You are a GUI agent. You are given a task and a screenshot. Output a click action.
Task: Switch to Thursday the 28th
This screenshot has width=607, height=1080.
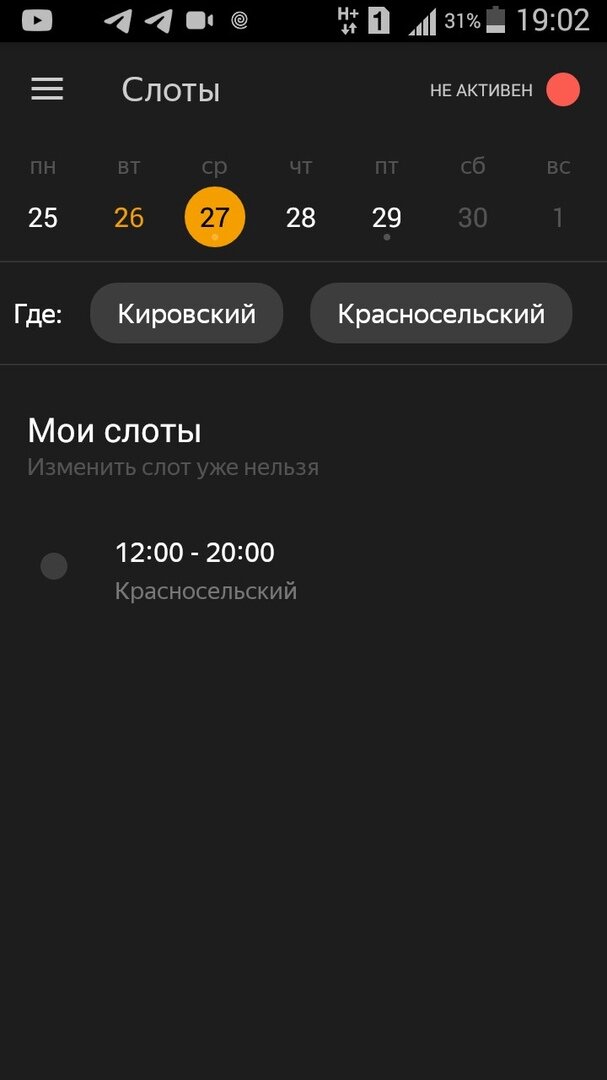coord(300,218)
